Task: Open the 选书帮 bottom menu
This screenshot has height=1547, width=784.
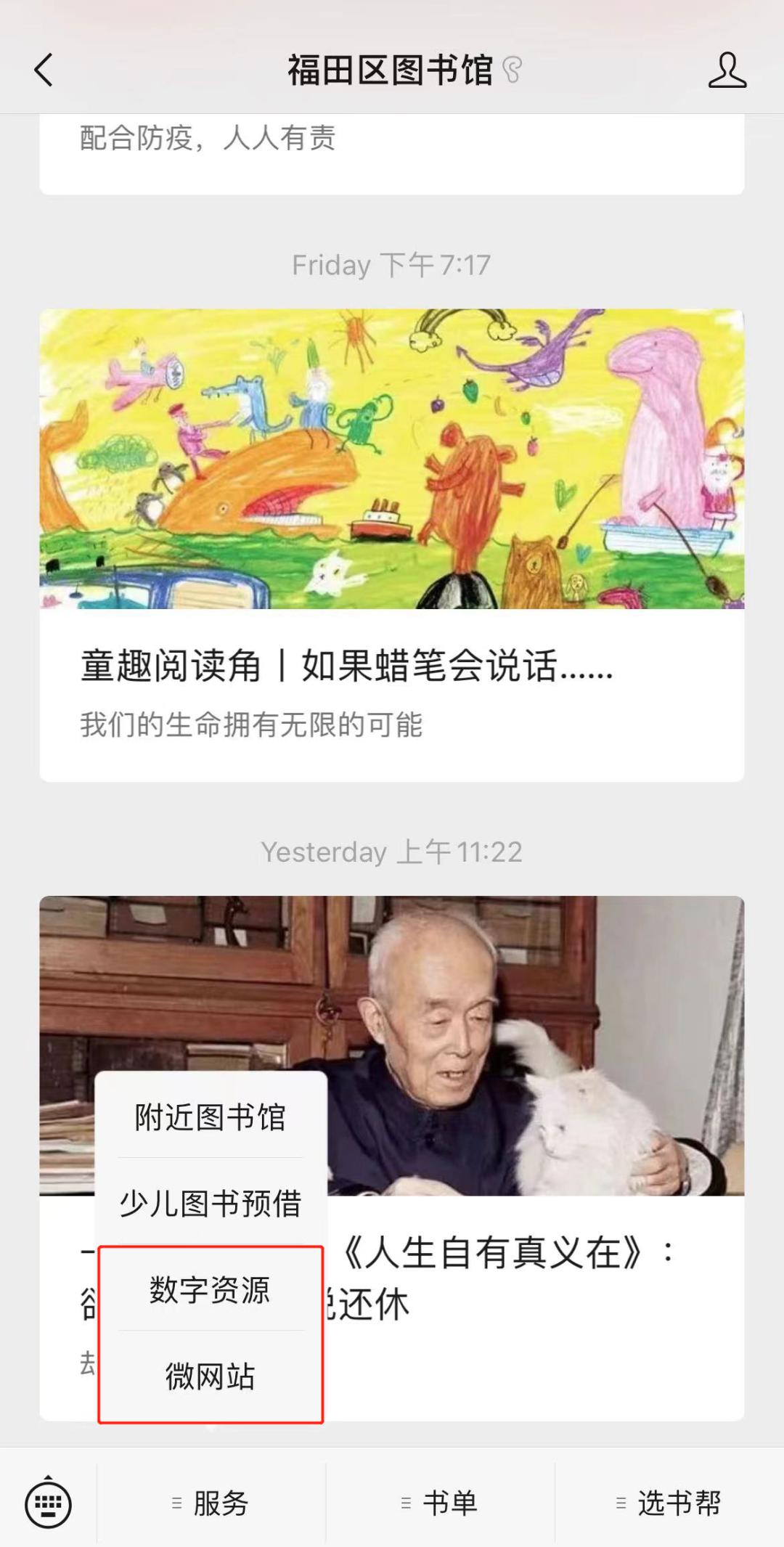Action: [669, 1503]
